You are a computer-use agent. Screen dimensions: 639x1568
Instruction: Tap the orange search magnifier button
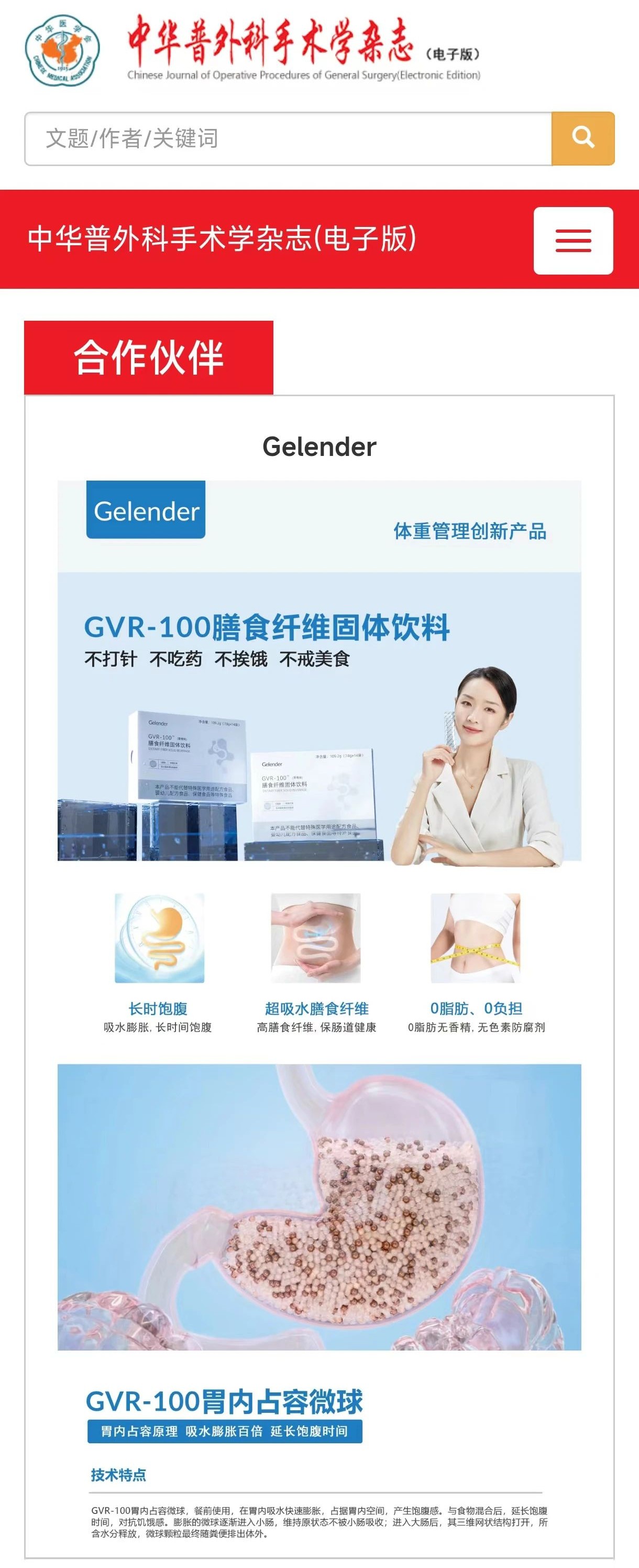tap(582, 139)
